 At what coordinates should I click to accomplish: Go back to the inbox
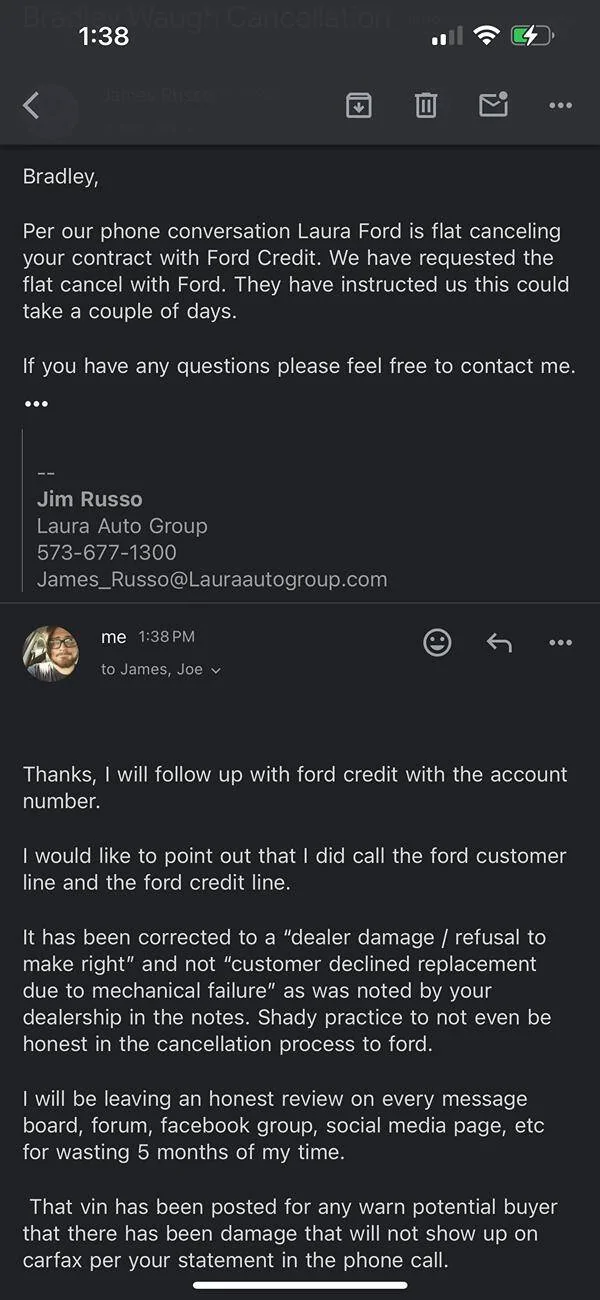[32, 105]
